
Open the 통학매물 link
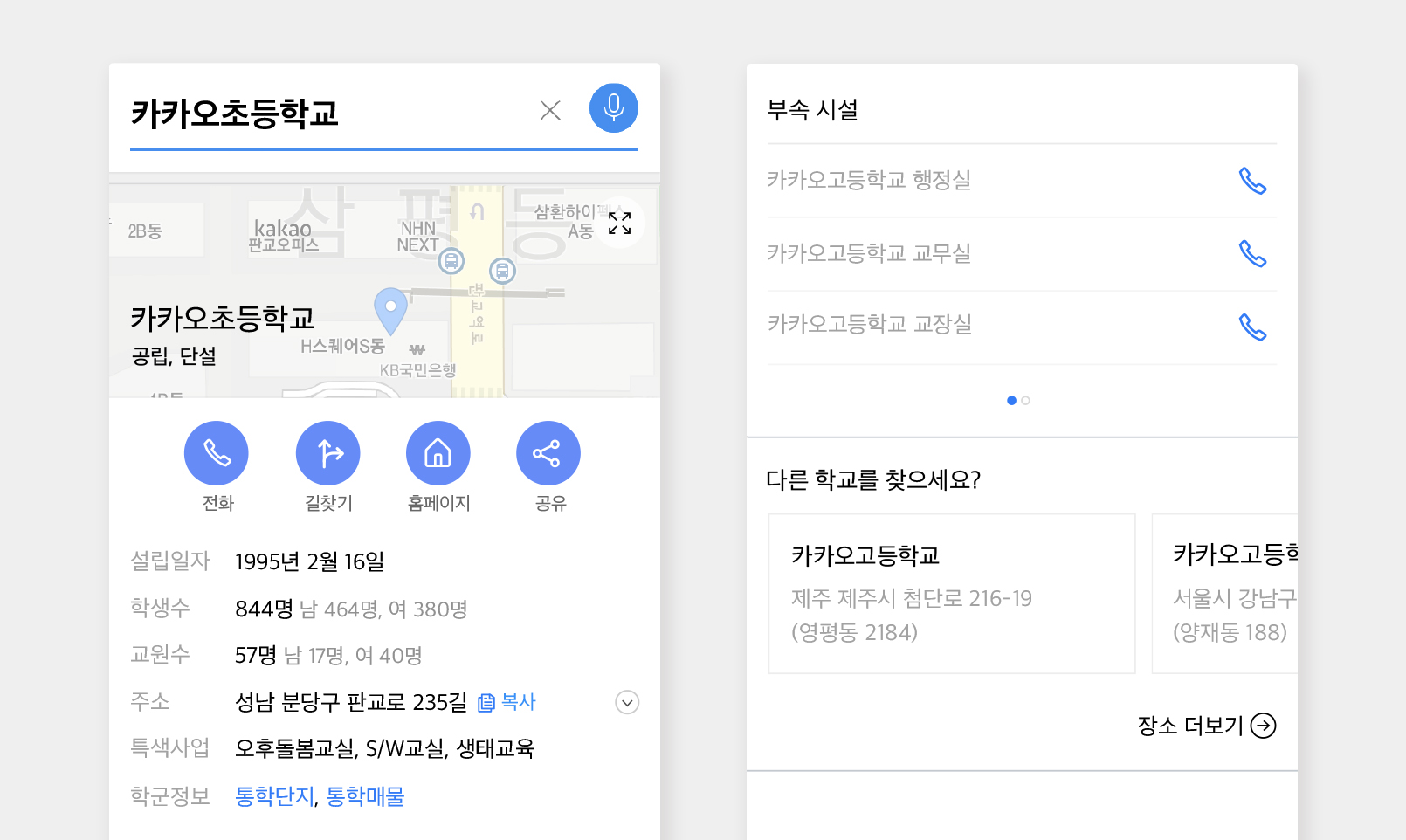click(x=366, y=796)
